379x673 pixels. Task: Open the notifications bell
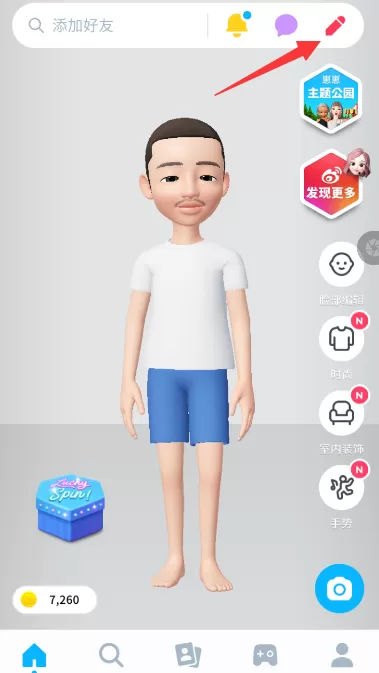click(x=237, y=24)
